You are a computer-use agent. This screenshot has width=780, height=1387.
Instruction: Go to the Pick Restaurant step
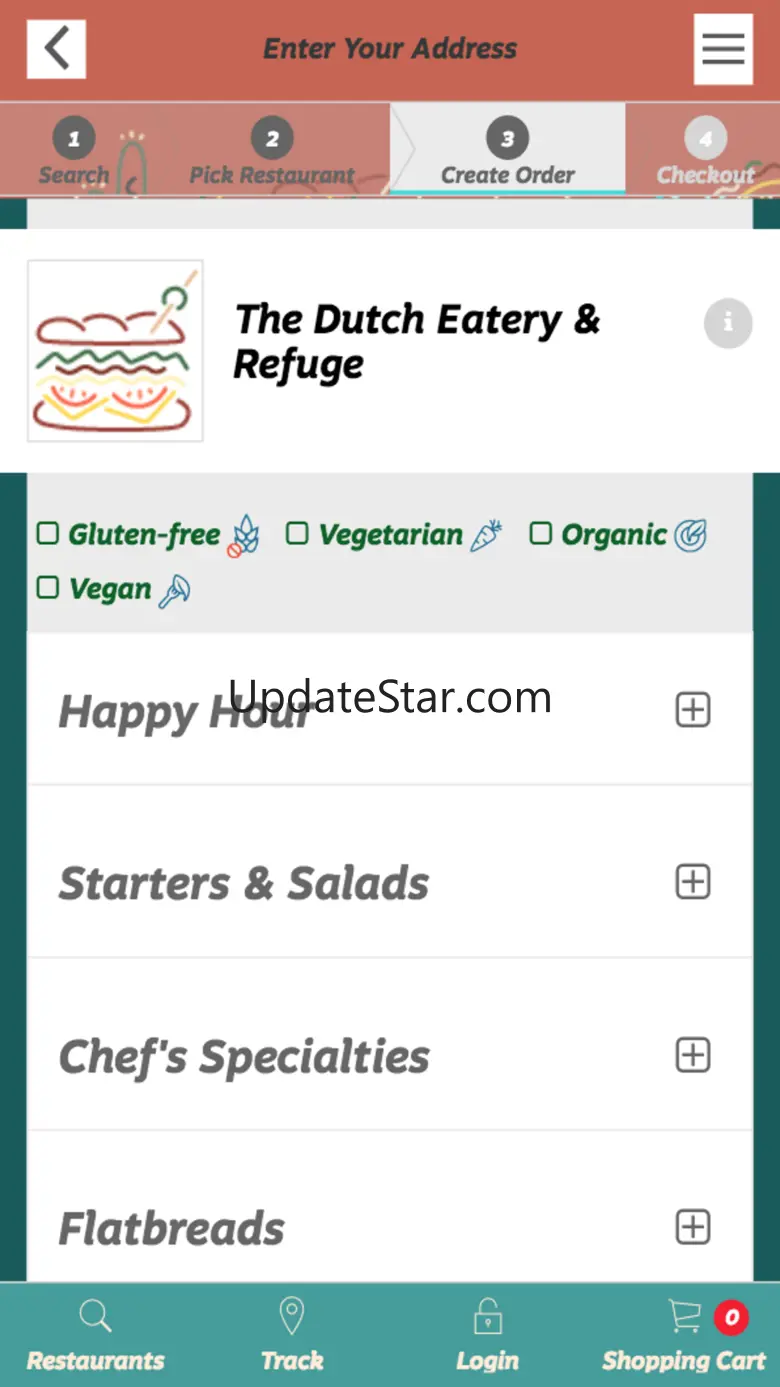click(x=272, y=153)
